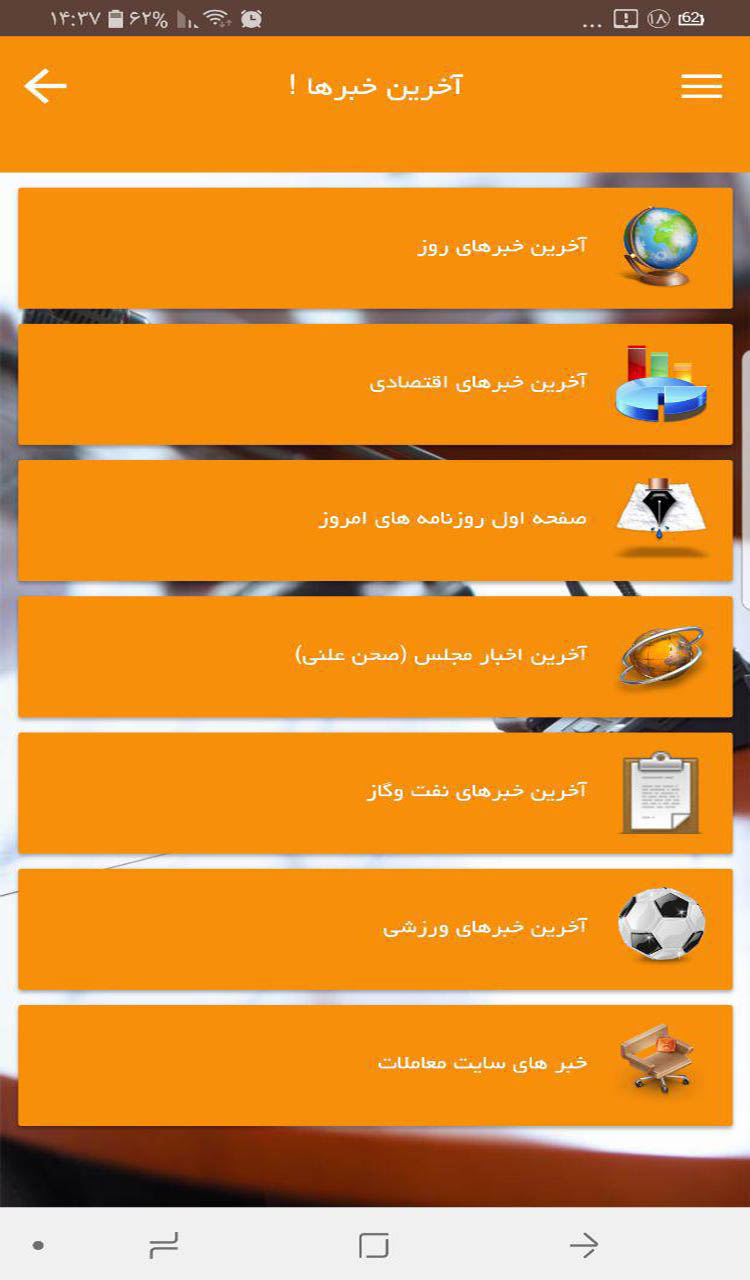Tap the back arrow in the header
This screenshot has height=1280, width=750.
click(45, 87)
